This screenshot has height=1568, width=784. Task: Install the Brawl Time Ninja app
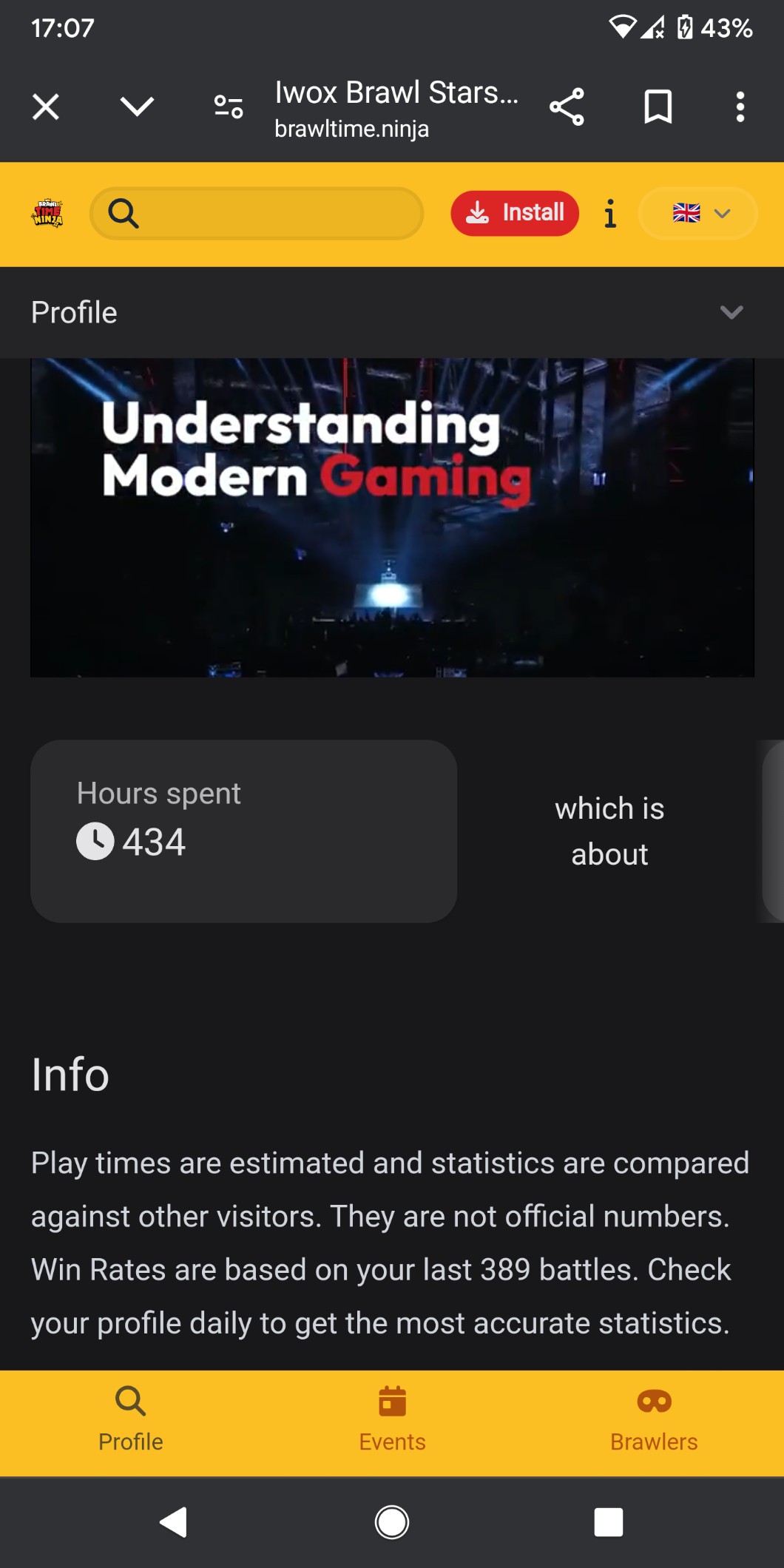(515, 213)
